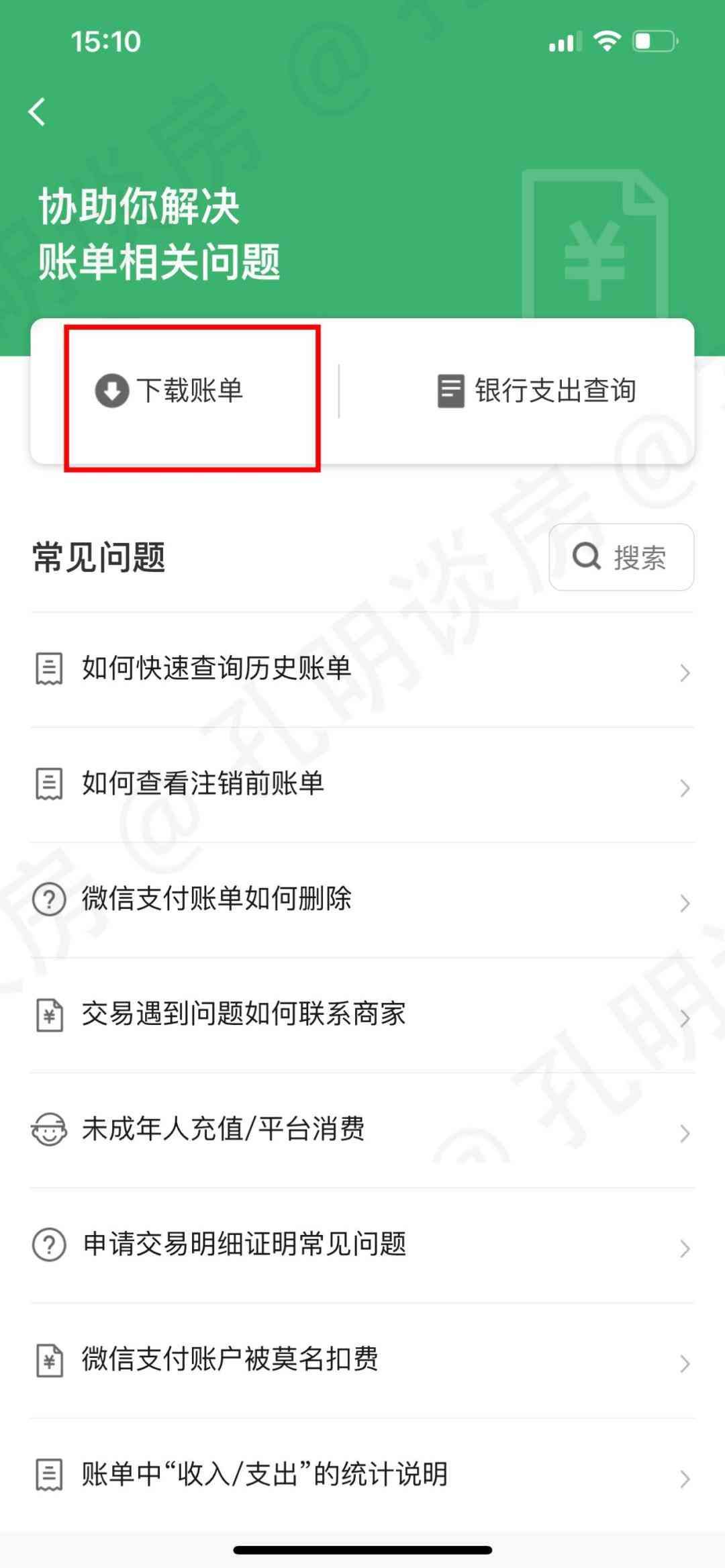Tap the back arrow at top left
Viewport: 725px width, 1568px height.
point(38,111)
